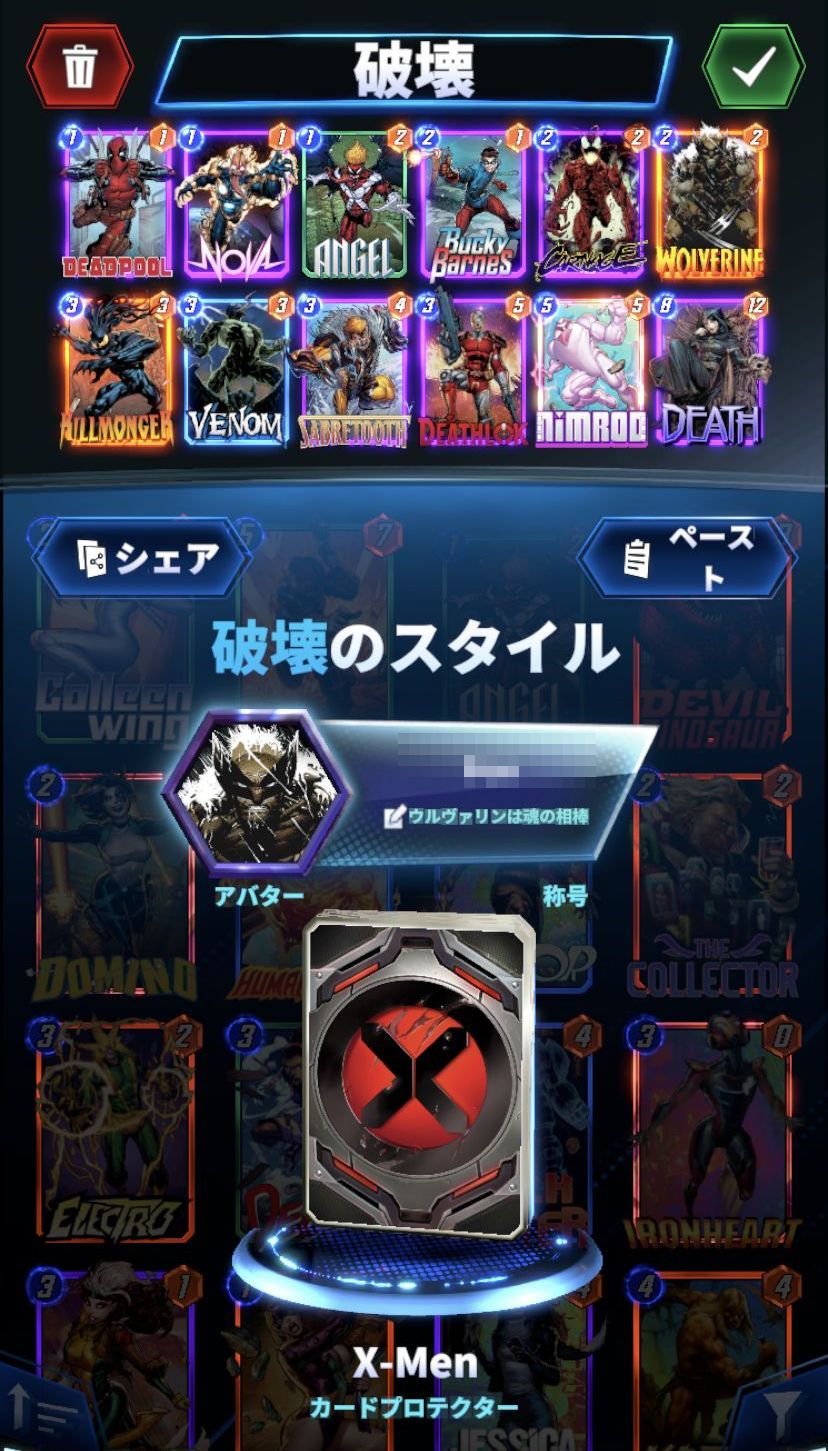Tap the シェア share button

click(x=142, y=558)
